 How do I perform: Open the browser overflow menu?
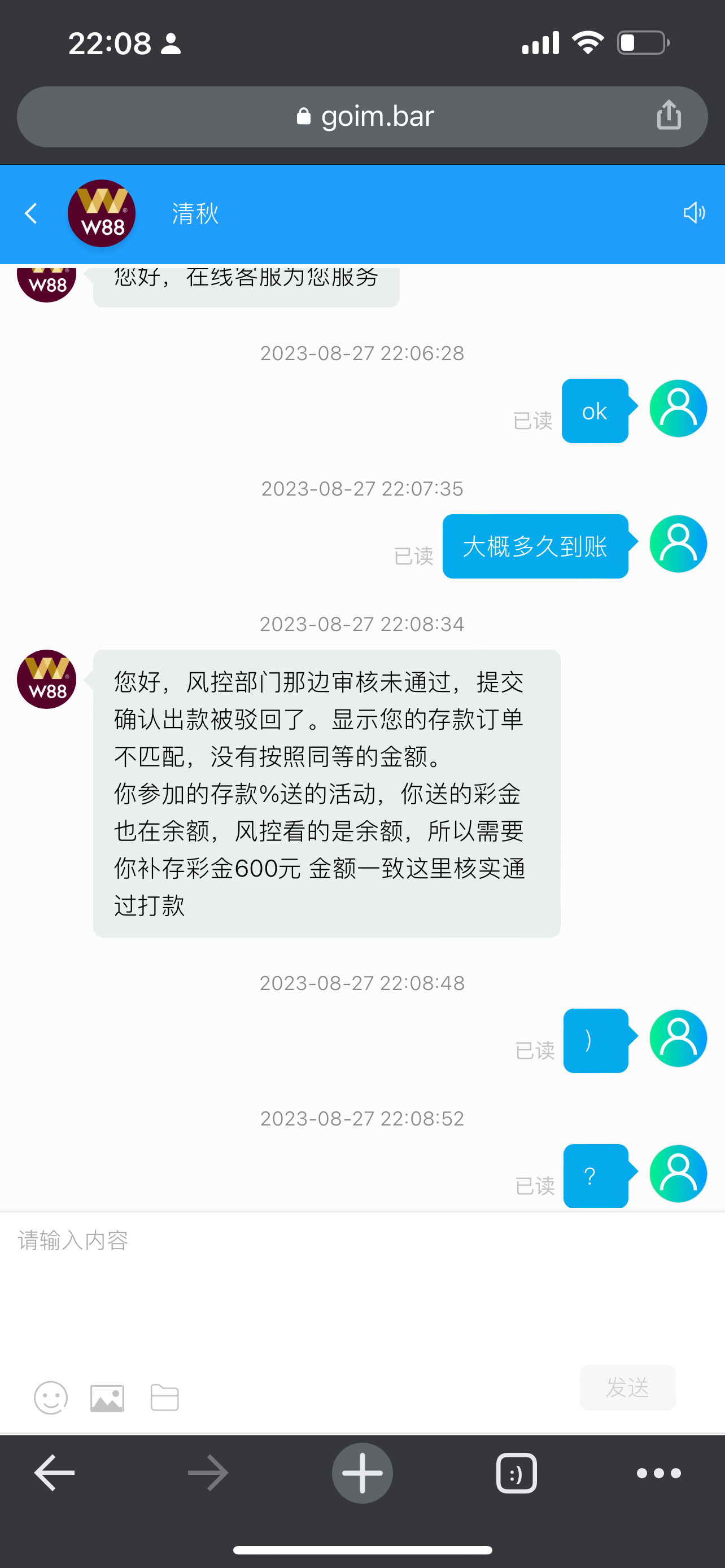pyautogui.click(x=658, y=1473)
